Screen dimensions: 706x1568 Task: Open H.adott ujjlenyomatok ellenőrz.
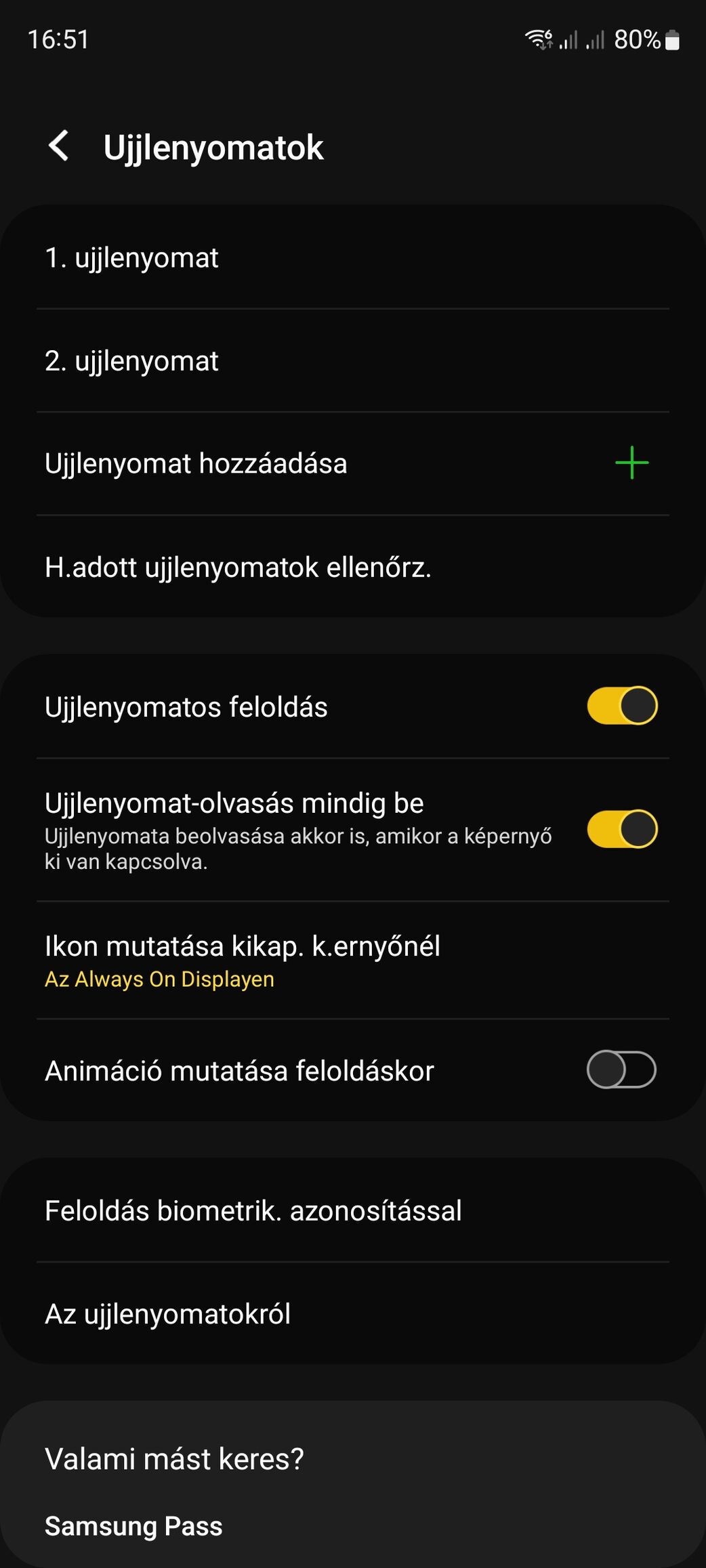pyautogui.click(x=353, y=567)
